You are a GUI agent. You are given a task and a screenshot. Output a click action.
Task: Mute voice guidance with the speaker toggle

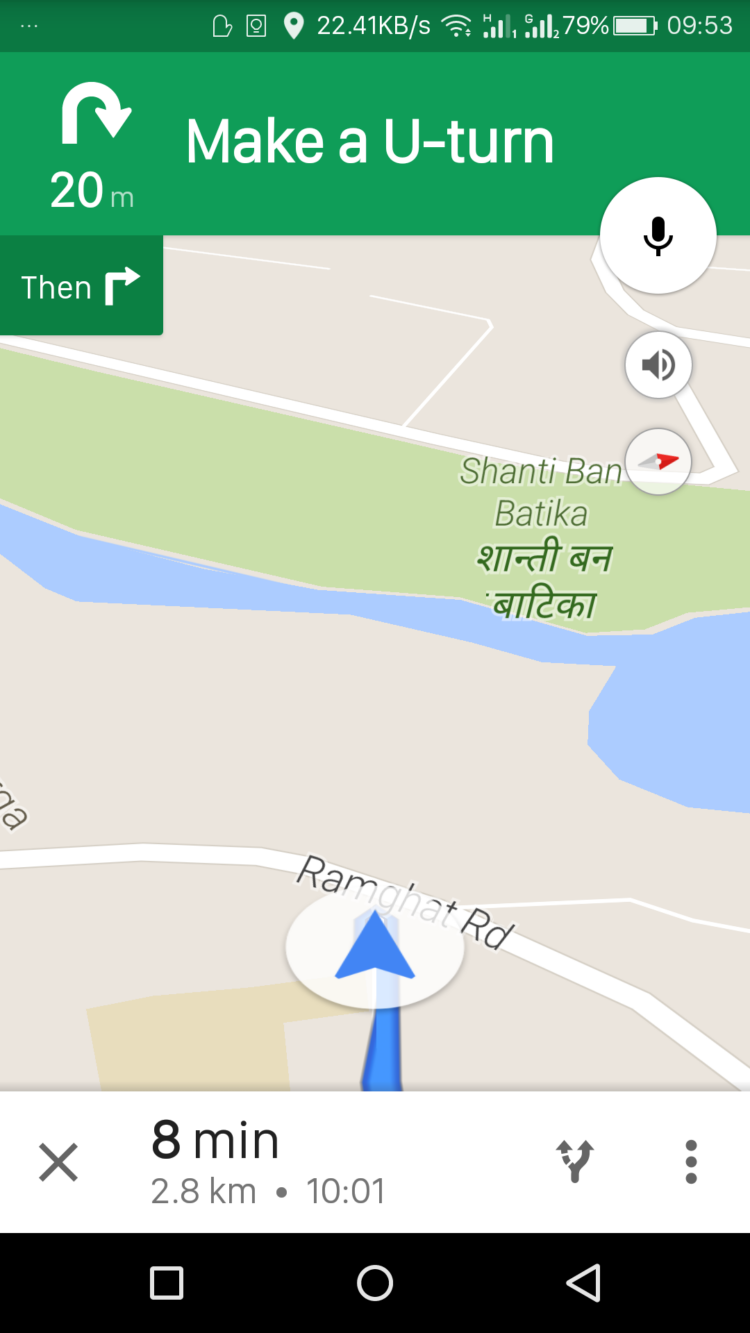point(657,364)
